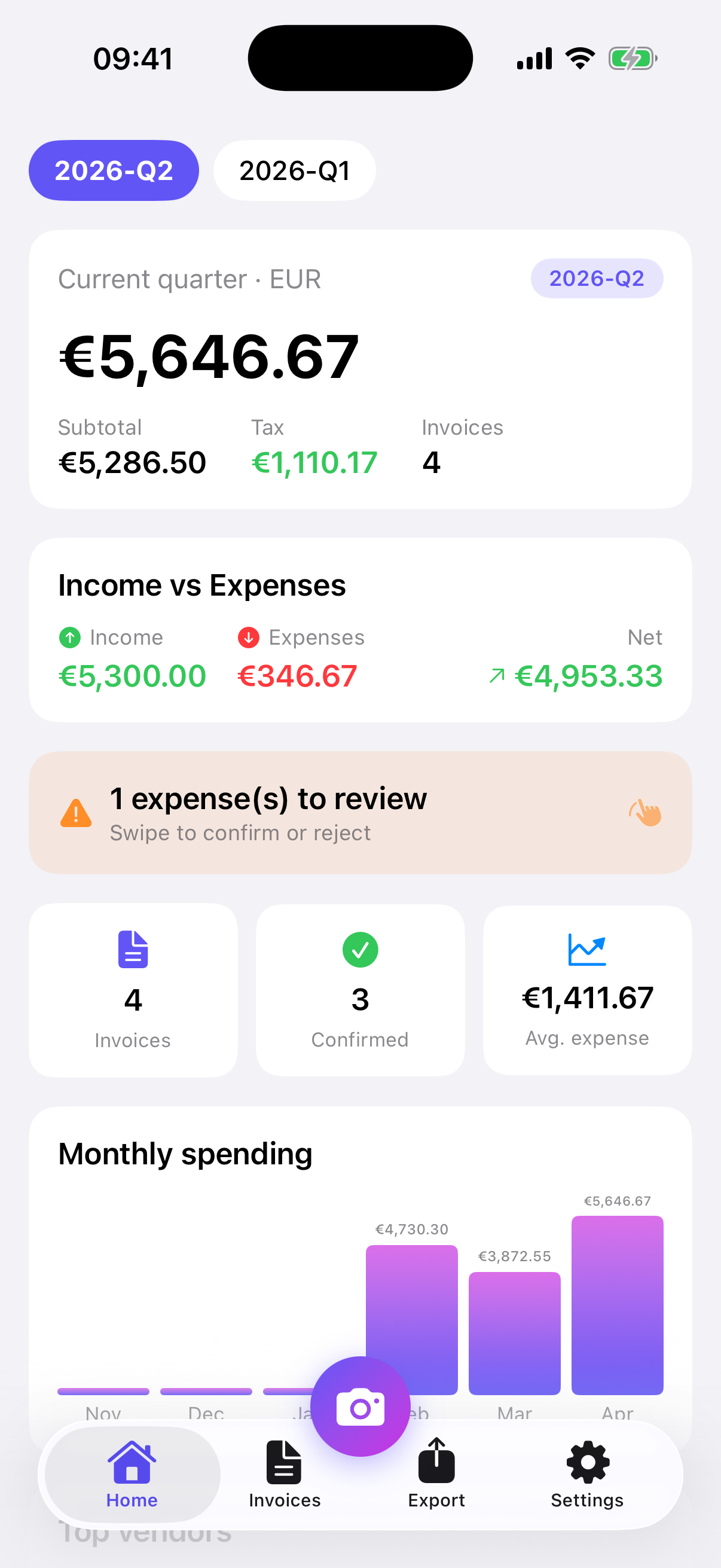Image resolution: width=721 pixels, height=1568 pixels.
Task: Tap the green checkmark on Confirmed card
Action: tap(360, 949)
